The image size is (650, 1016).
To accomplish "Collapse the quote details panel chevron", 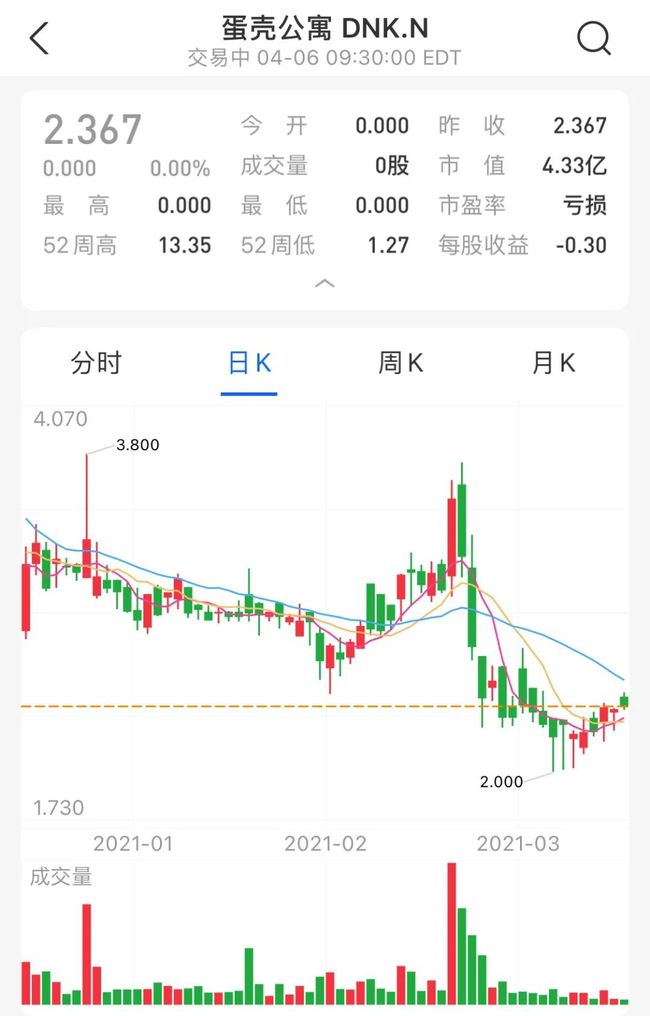I will click(325, 284).
